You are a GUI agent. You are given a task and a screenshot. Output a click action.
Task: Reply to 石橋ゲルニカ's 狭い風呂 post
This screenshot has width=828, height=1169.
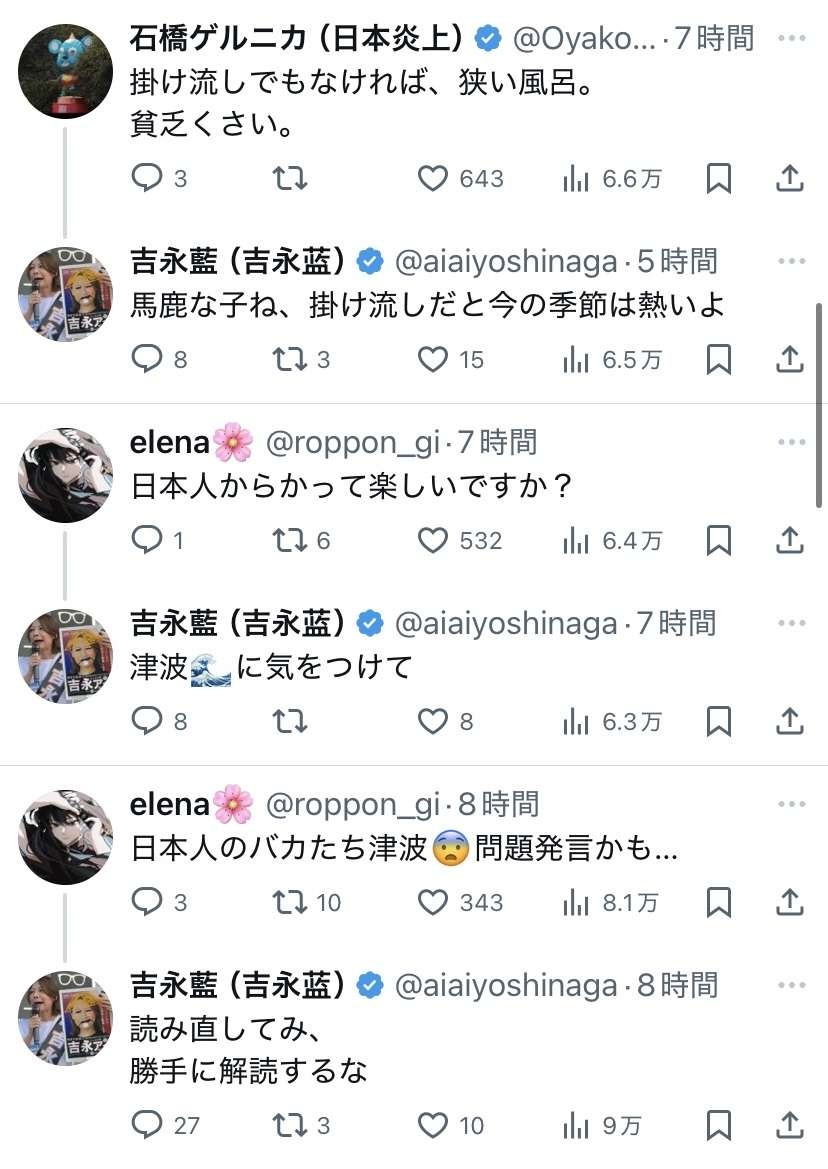click(x=147, y=179)
